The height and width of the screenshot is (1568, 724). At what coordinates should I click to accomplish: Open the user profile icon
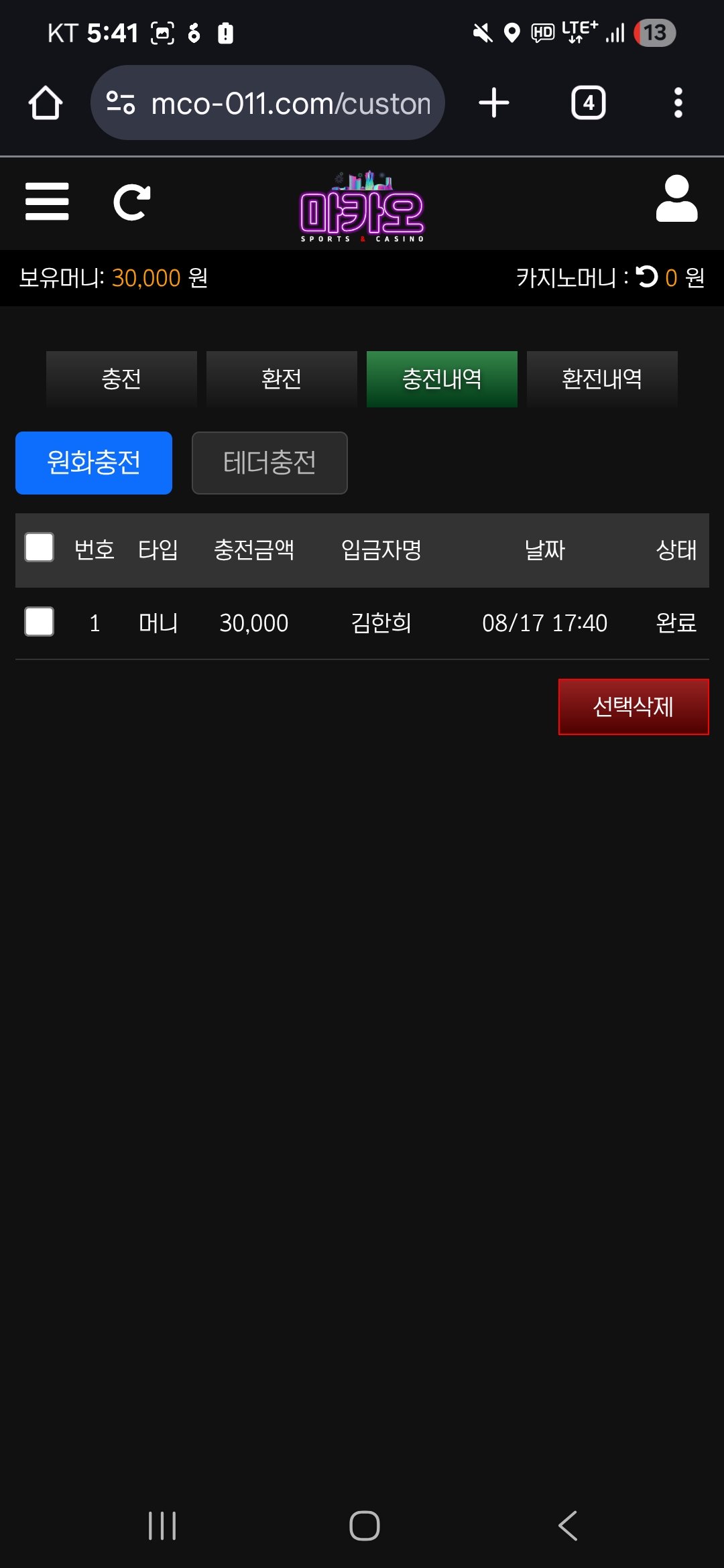click(x=676, y=199)
